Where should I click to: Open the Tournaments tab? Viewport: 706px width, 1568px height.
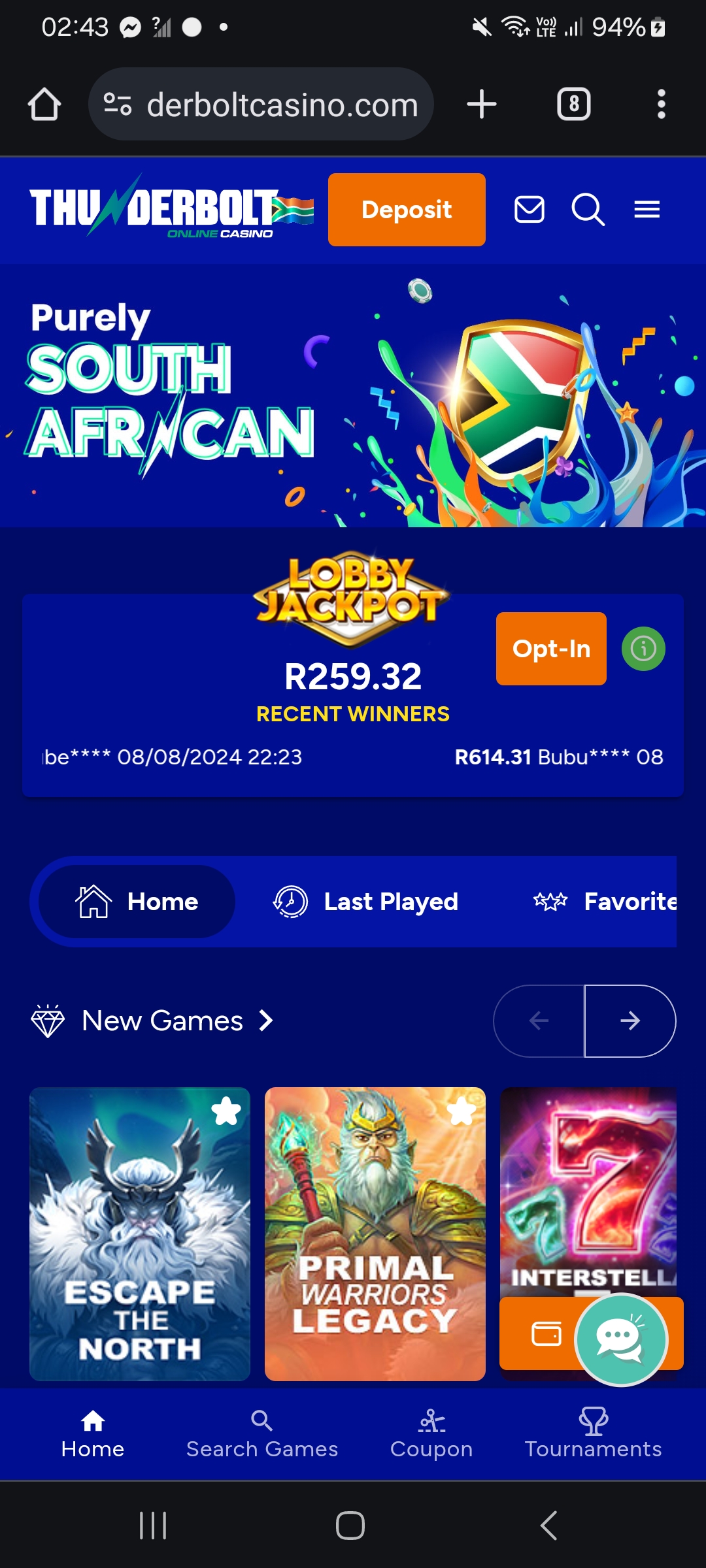pyautogui.click(x=593, y=1434)
